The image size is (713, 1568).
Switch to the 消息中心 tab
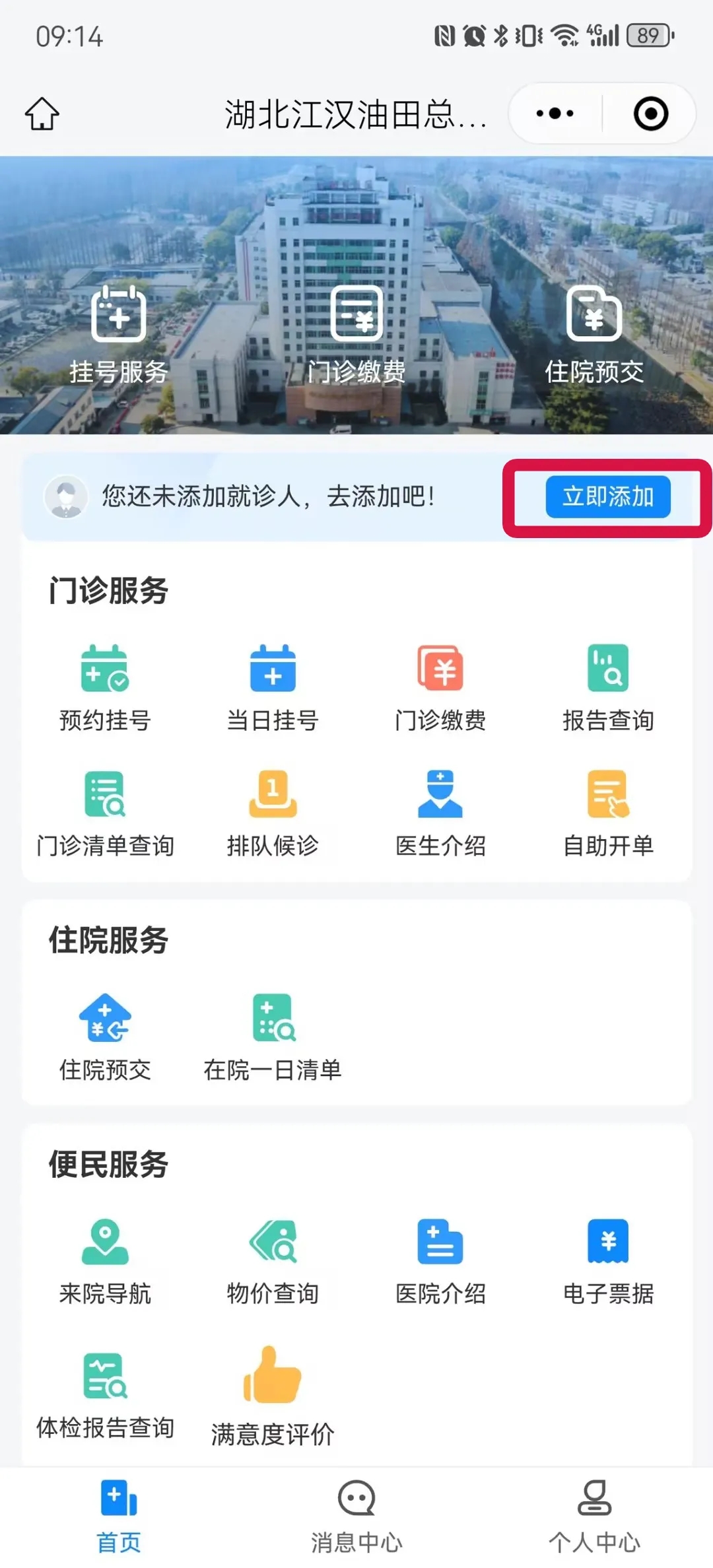coord(356,1516)
